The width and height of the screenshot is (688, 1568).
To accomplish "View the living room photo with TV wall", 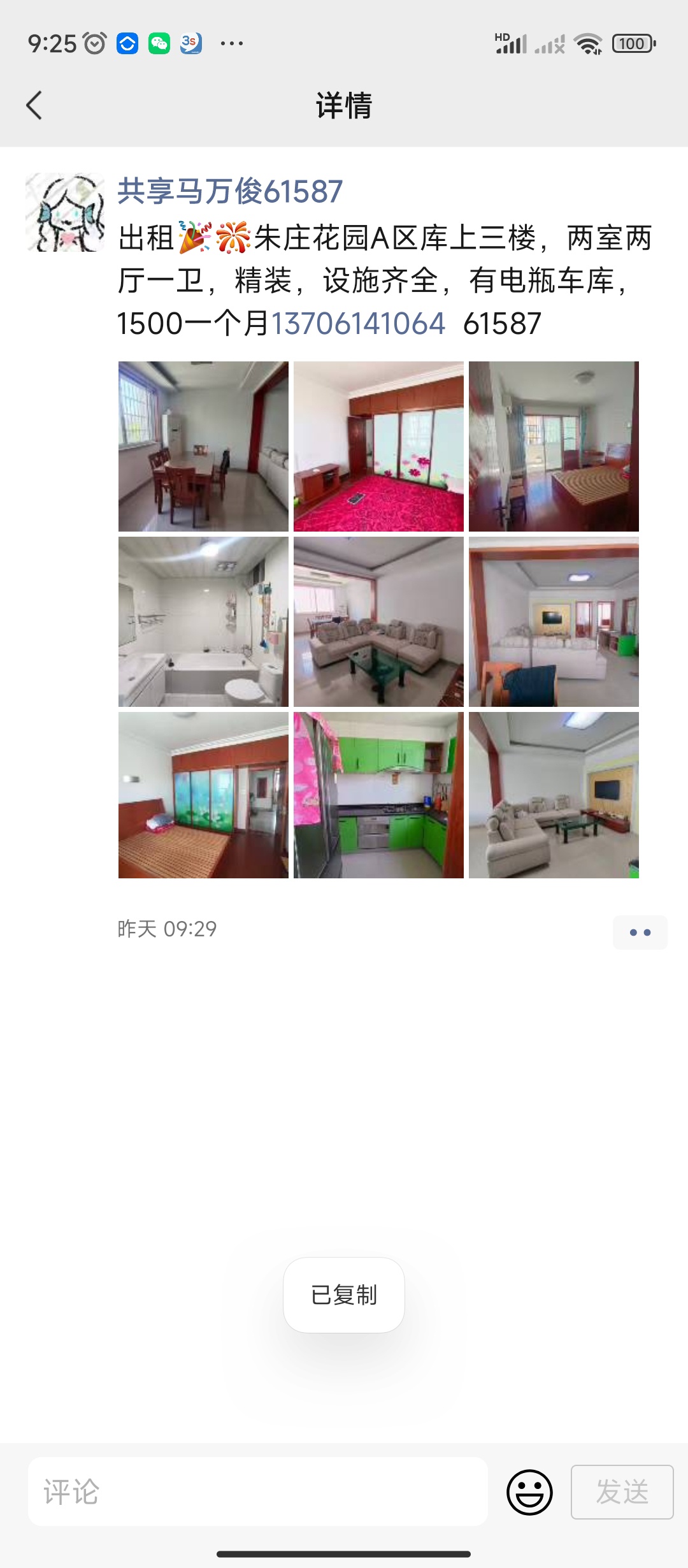I will tap(554, 621).
